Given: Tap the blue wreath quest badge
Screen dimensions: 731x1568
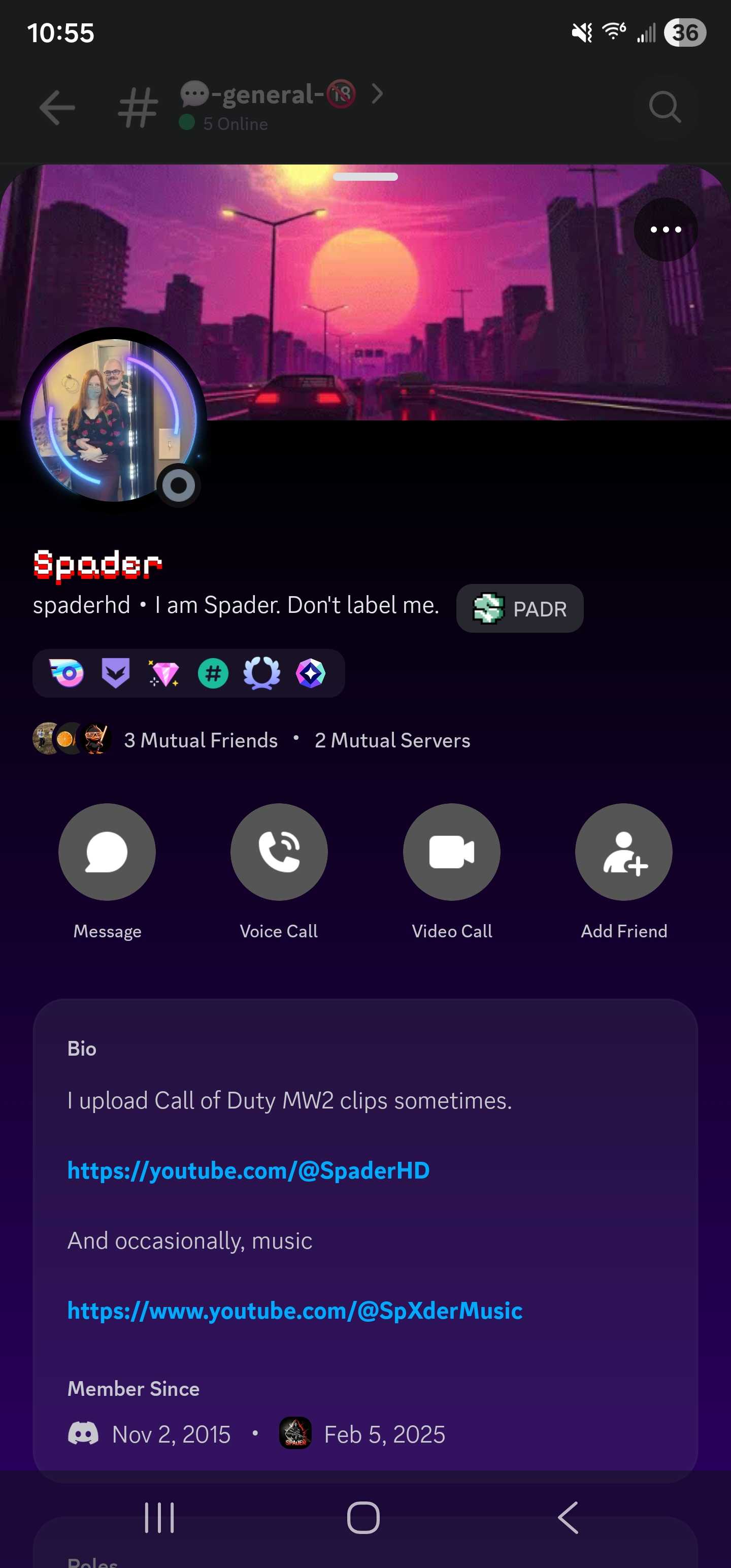Looking at the screenshot, I should (x=262, y=673).
